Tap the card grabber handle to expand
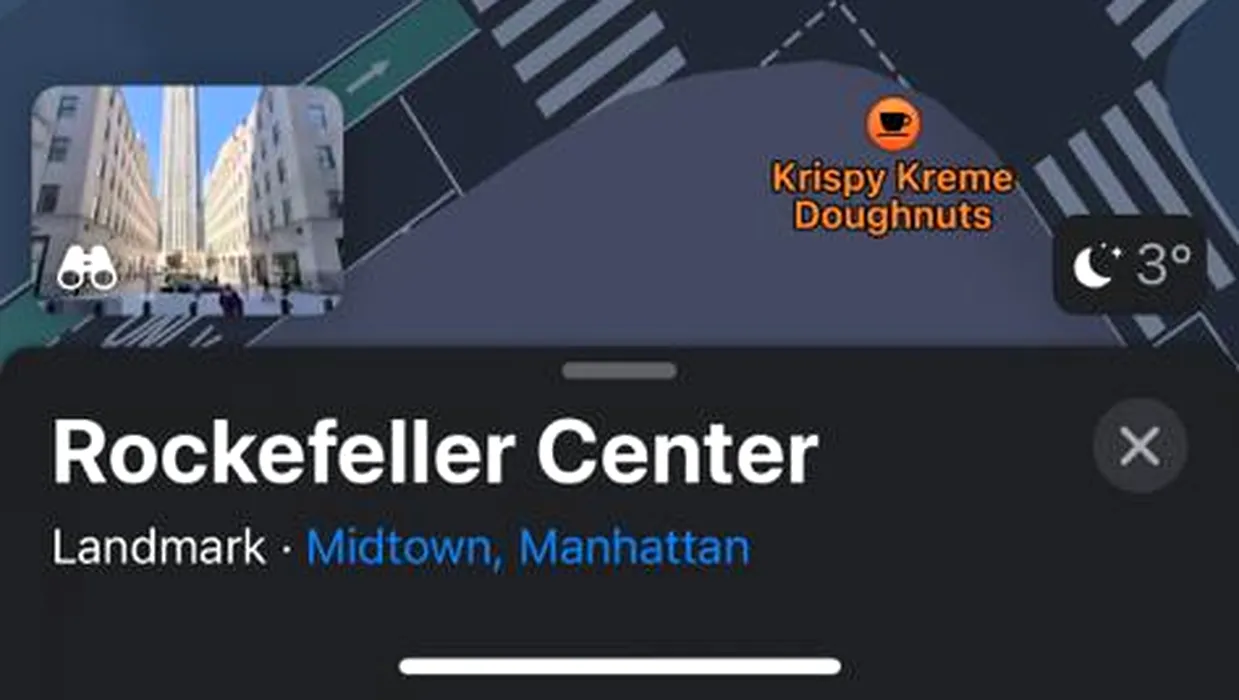This screenshot has width=1239, height=700. tap(619, 371)
